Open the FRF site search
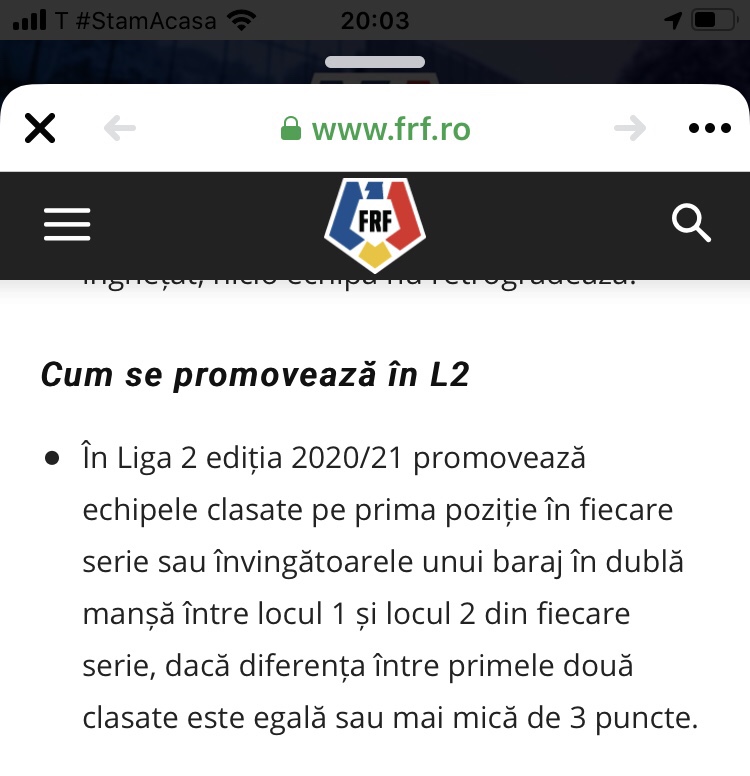The image size is (750, 776). click(691, 223)
